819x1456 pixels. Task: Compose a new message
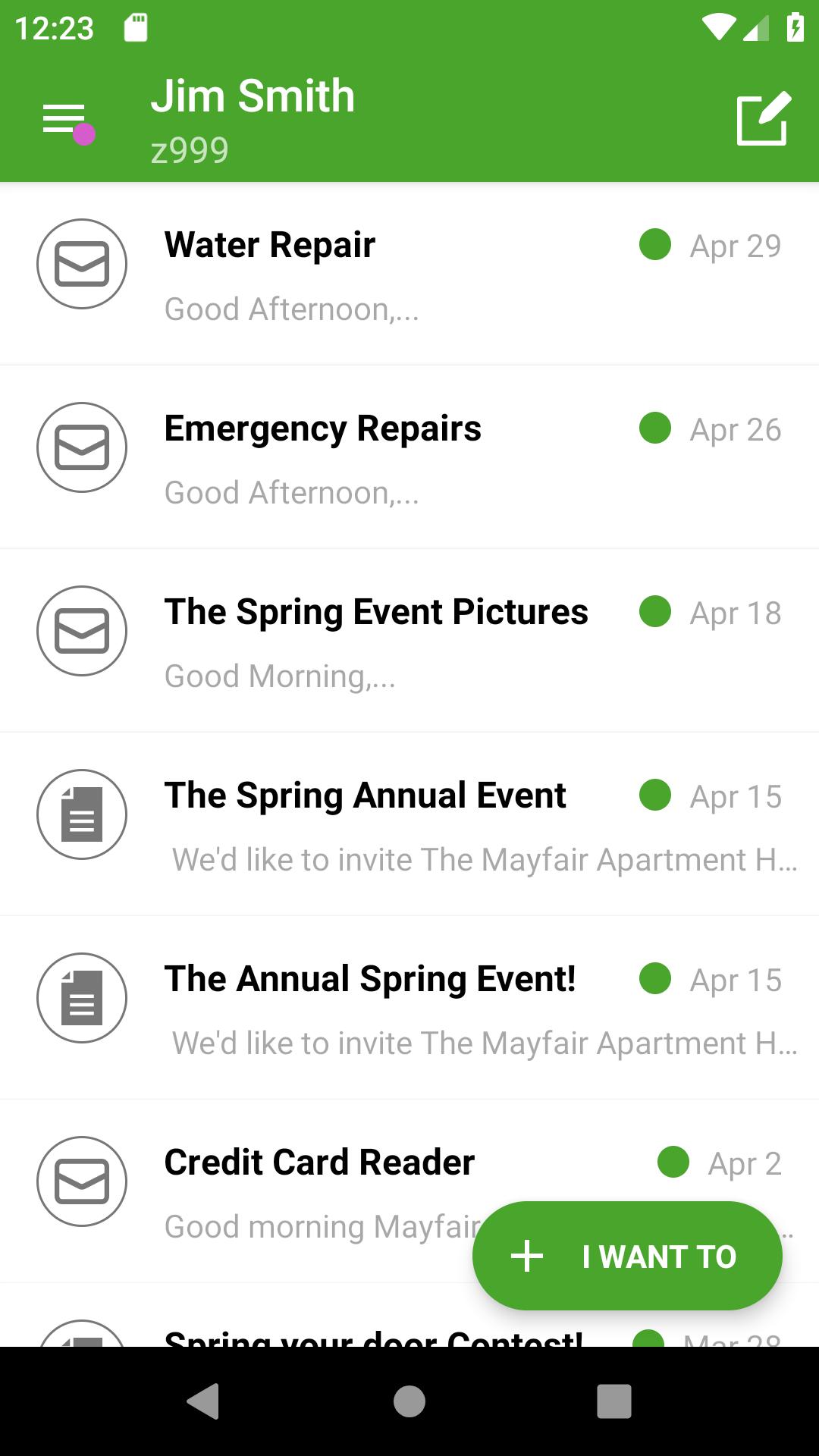[x=764, y=118]
